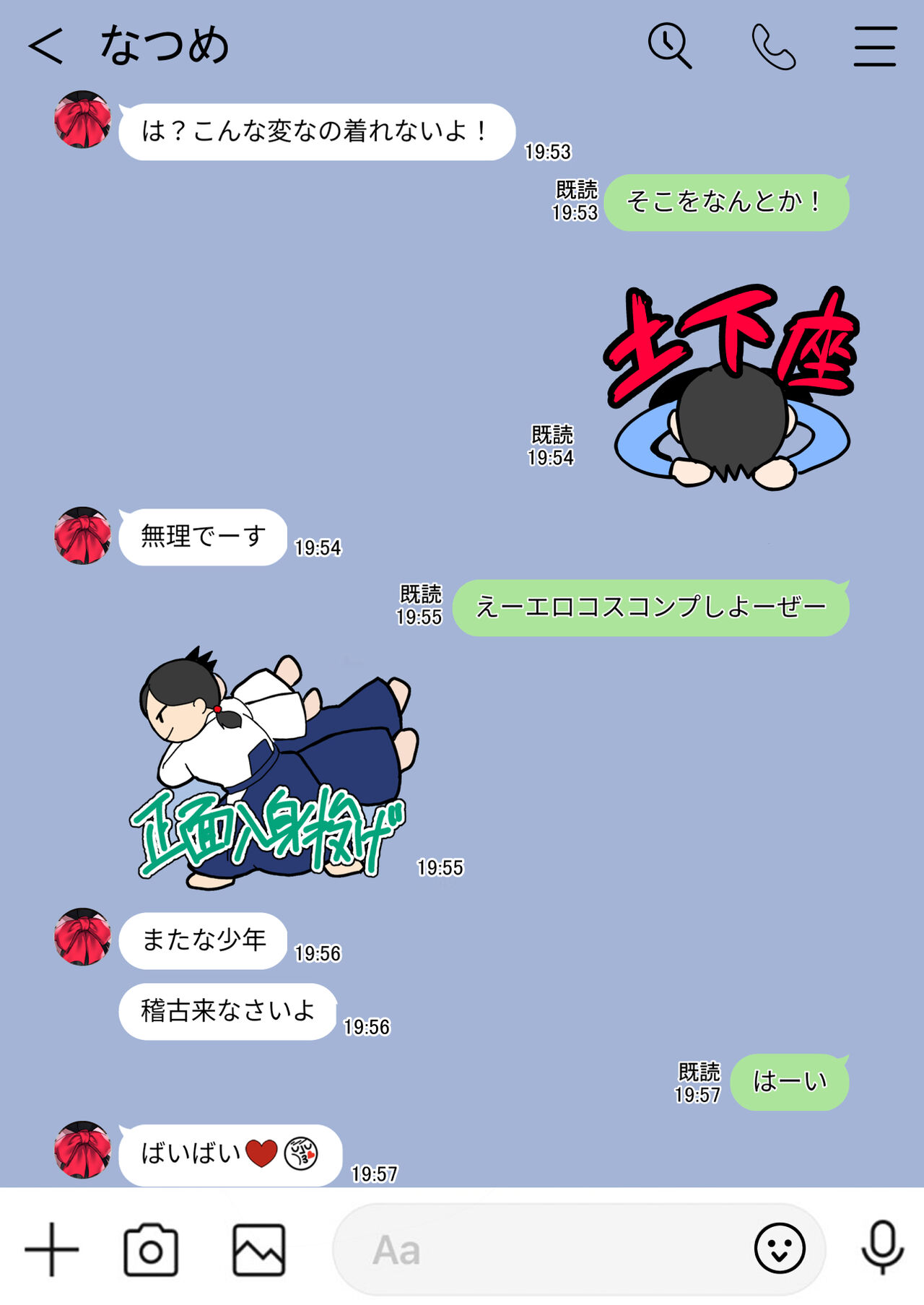The width and height of the screenshot is (924, 1305).
Task: Go back from the なつめ chat
Action: coord(46,47)
